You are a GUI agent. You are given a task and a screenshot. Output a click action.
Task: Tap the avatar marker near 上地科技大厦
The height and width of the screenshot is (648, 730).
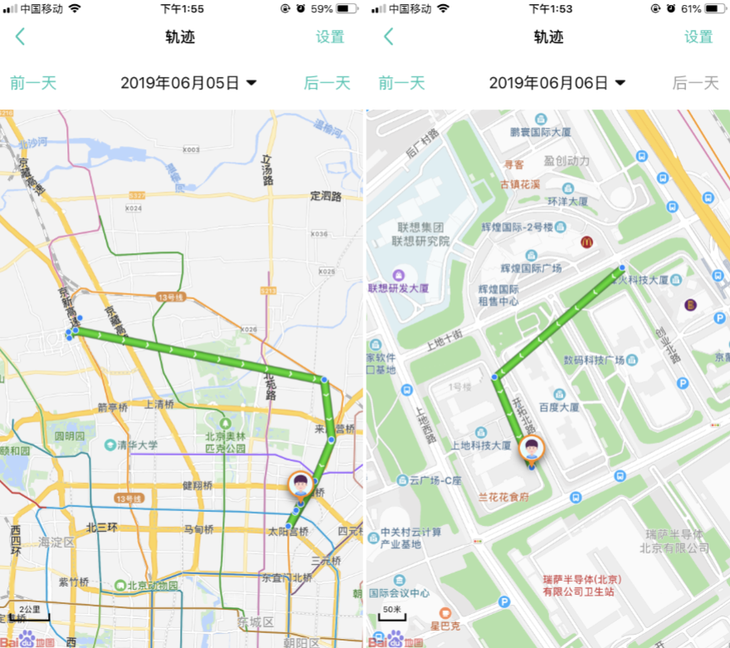[532, 451]
